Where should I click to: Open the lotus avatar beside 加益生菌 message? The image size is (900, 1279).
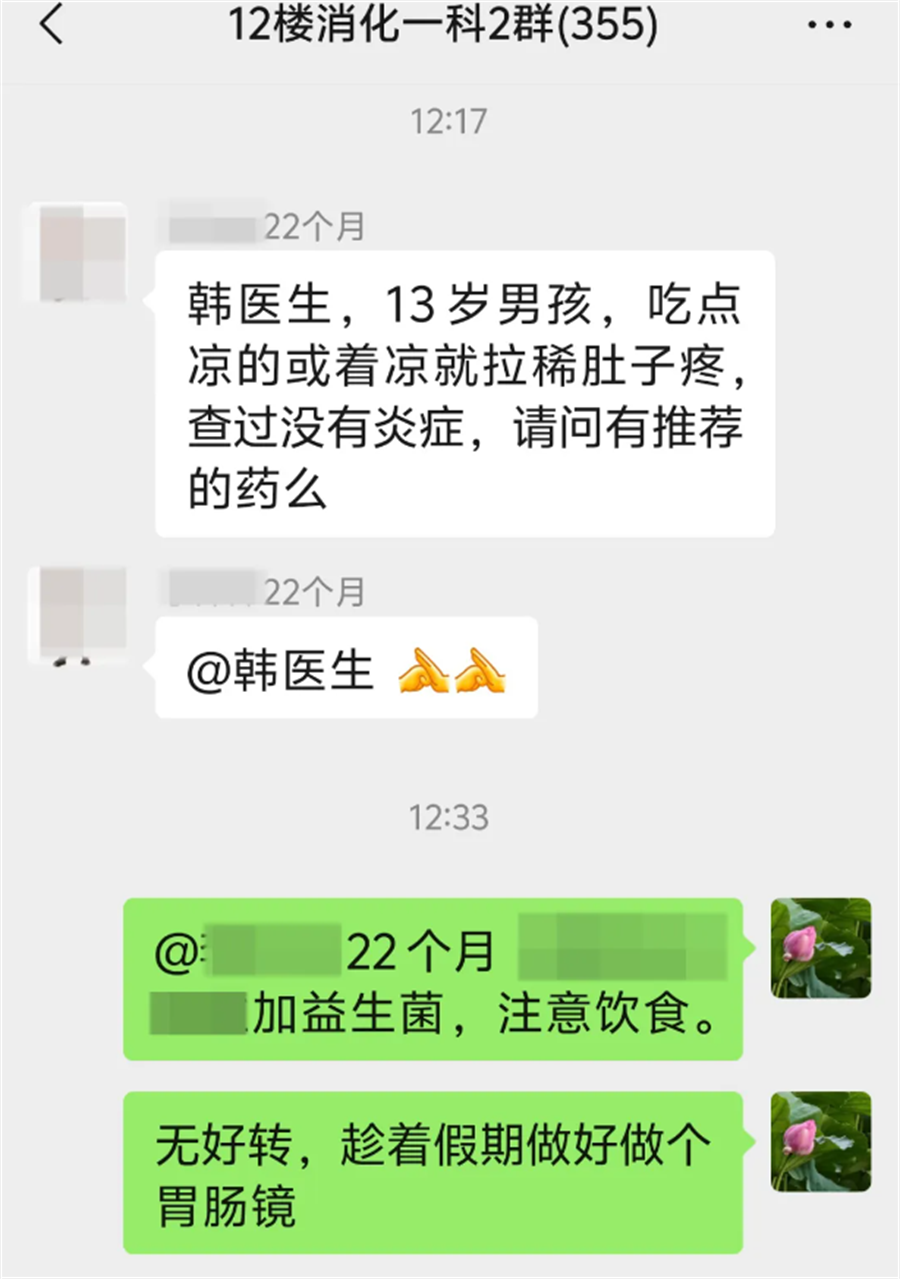point(820,947)
